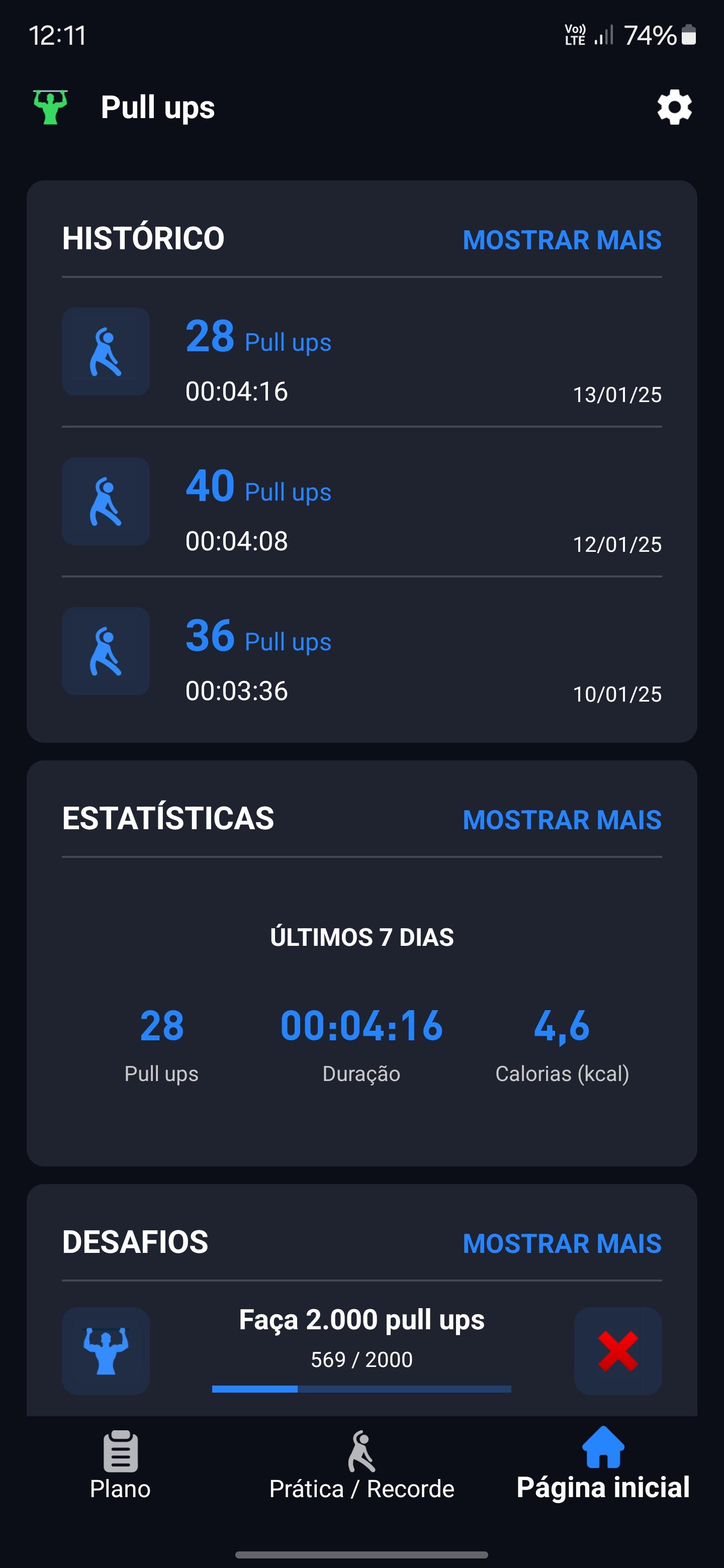
Task: Open settings via the gear icon
Action: pyautogui.click(x=674, y=108)
